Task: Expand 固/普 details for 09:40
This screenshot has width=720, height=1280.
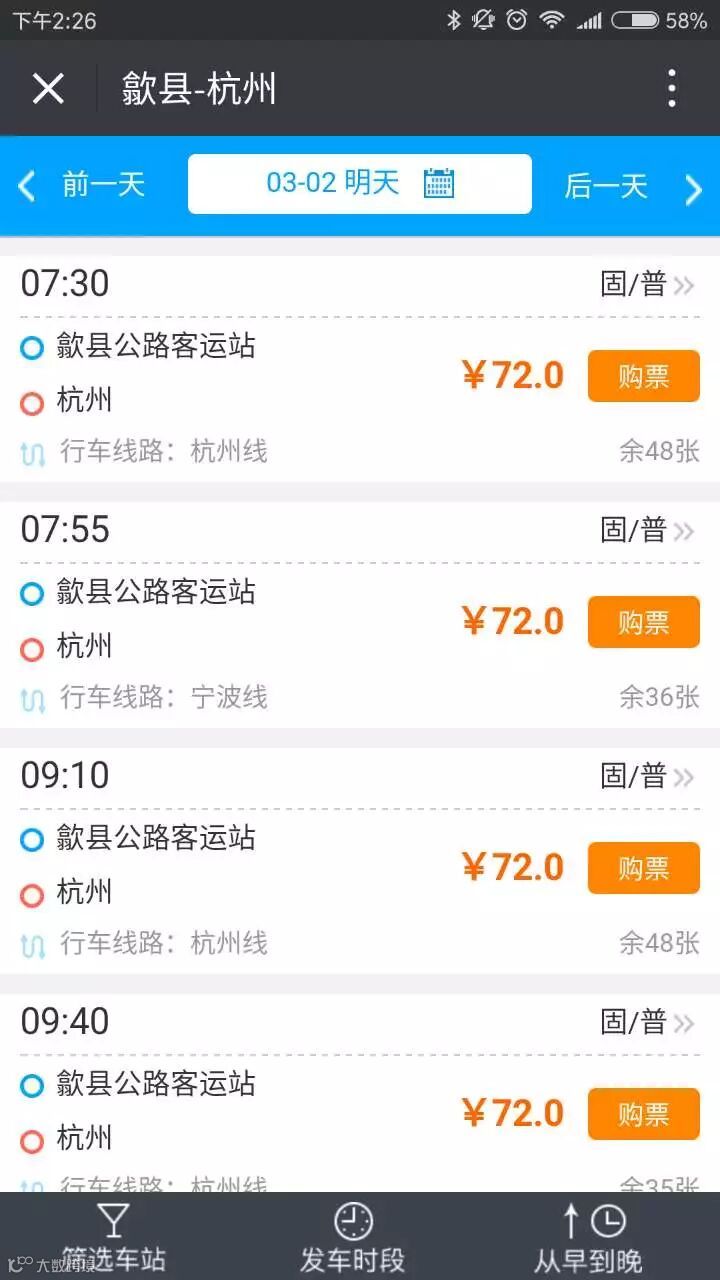Action: tap(647, 1022)
